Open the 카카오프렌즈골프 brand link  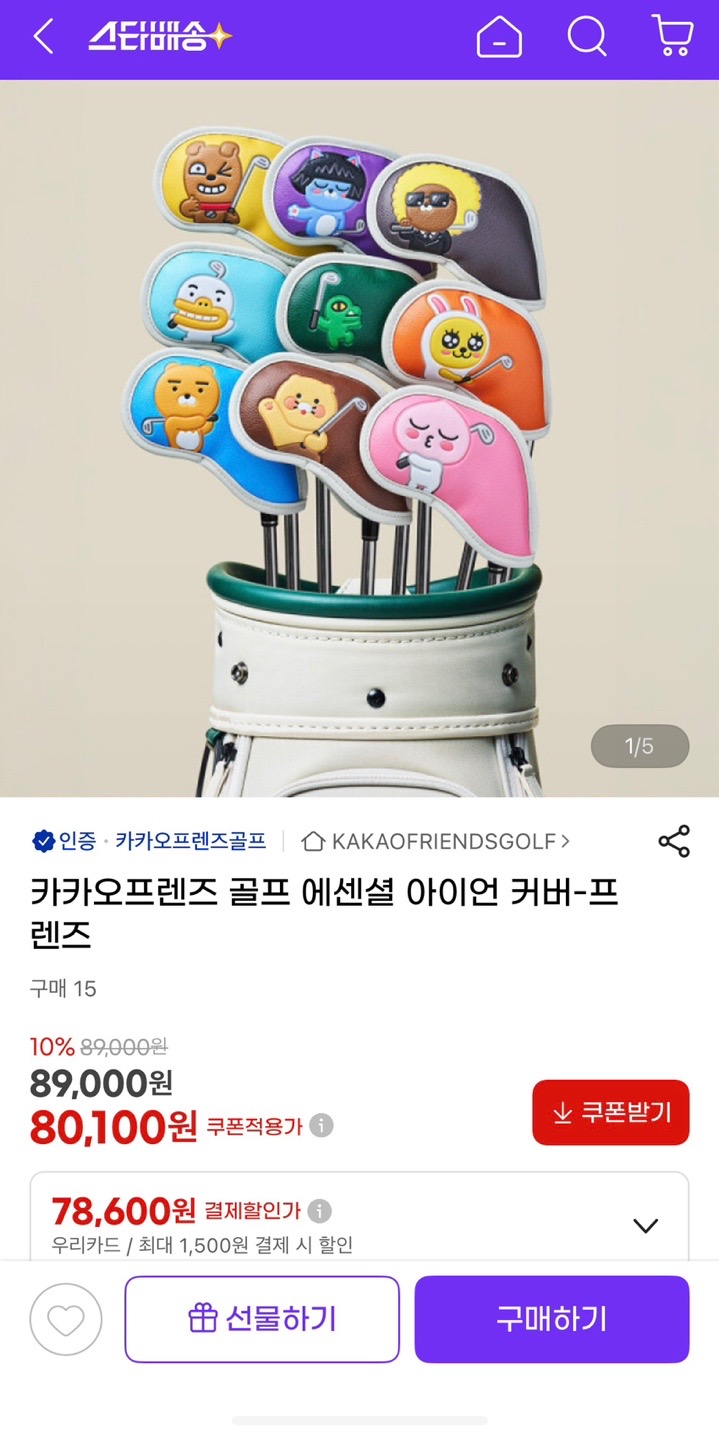point(190,841)
